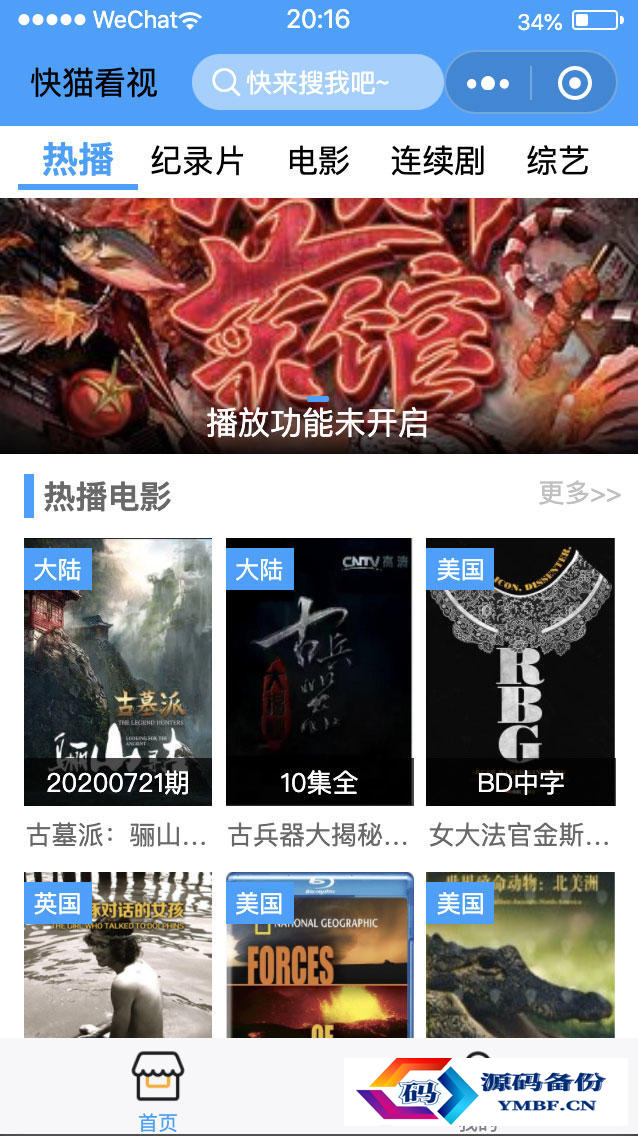Screen dimensions: 638x1136
Task: Switch to the 纪录片 tab
Action: point(197,160)
